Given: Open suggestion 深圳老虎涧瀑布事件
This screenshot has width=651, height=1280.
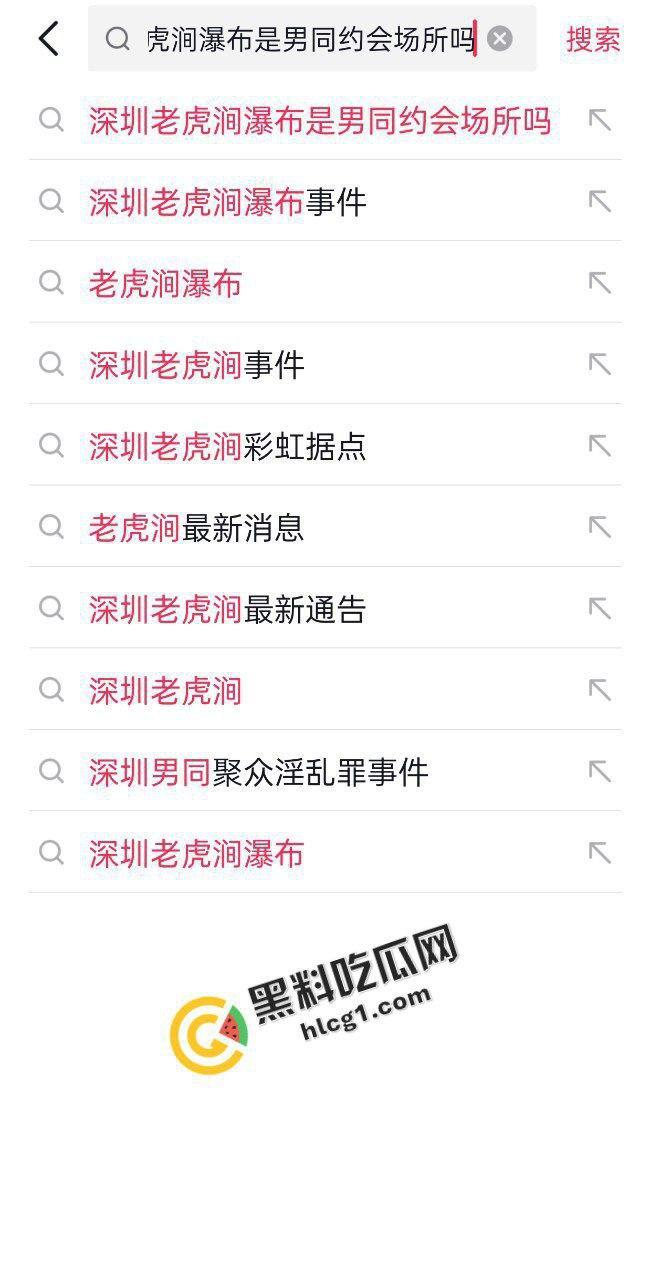Looking at the screenshot, I should pos(228,203).
